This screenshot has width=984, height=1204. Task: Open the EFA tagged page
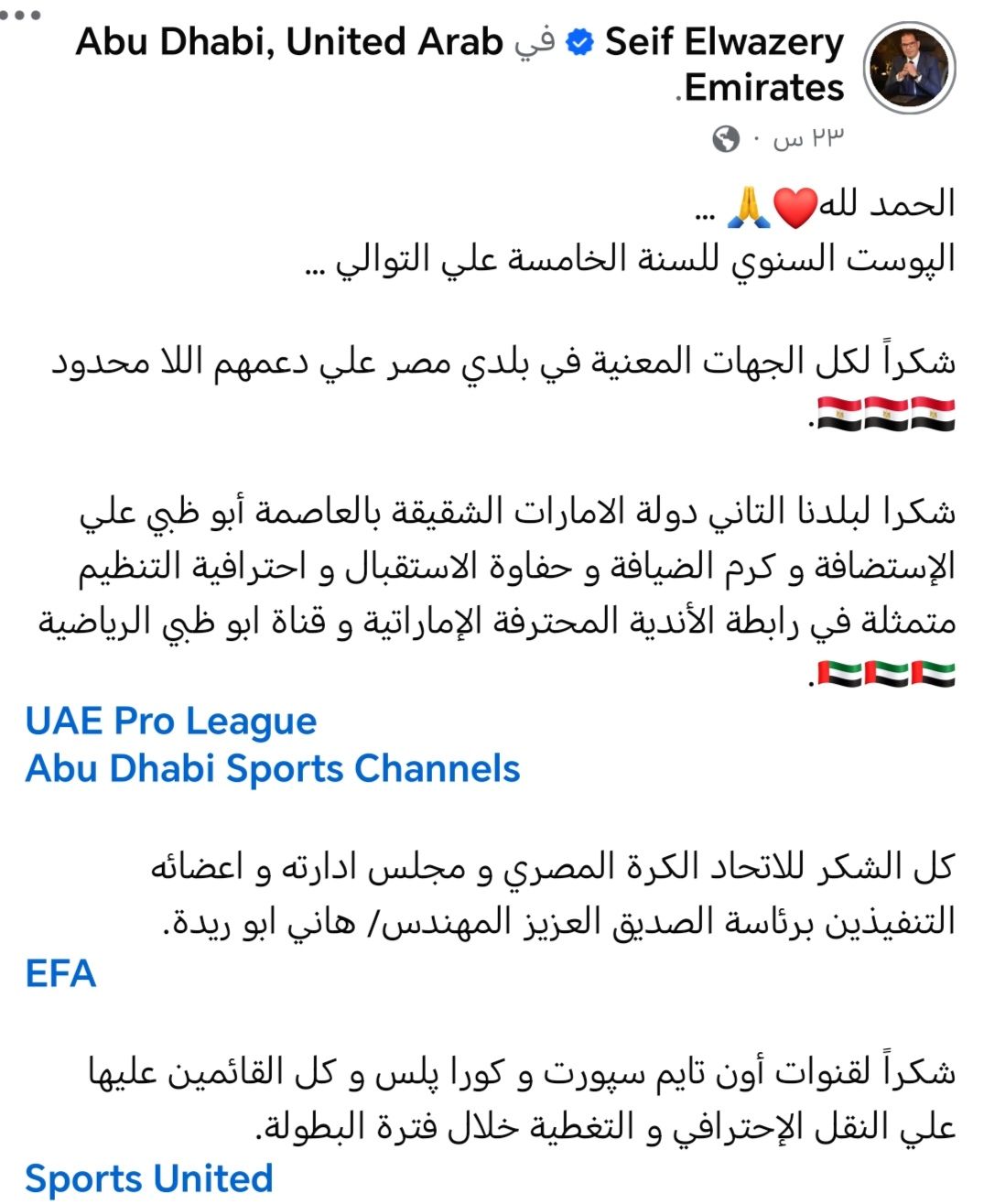pos(60,973)
